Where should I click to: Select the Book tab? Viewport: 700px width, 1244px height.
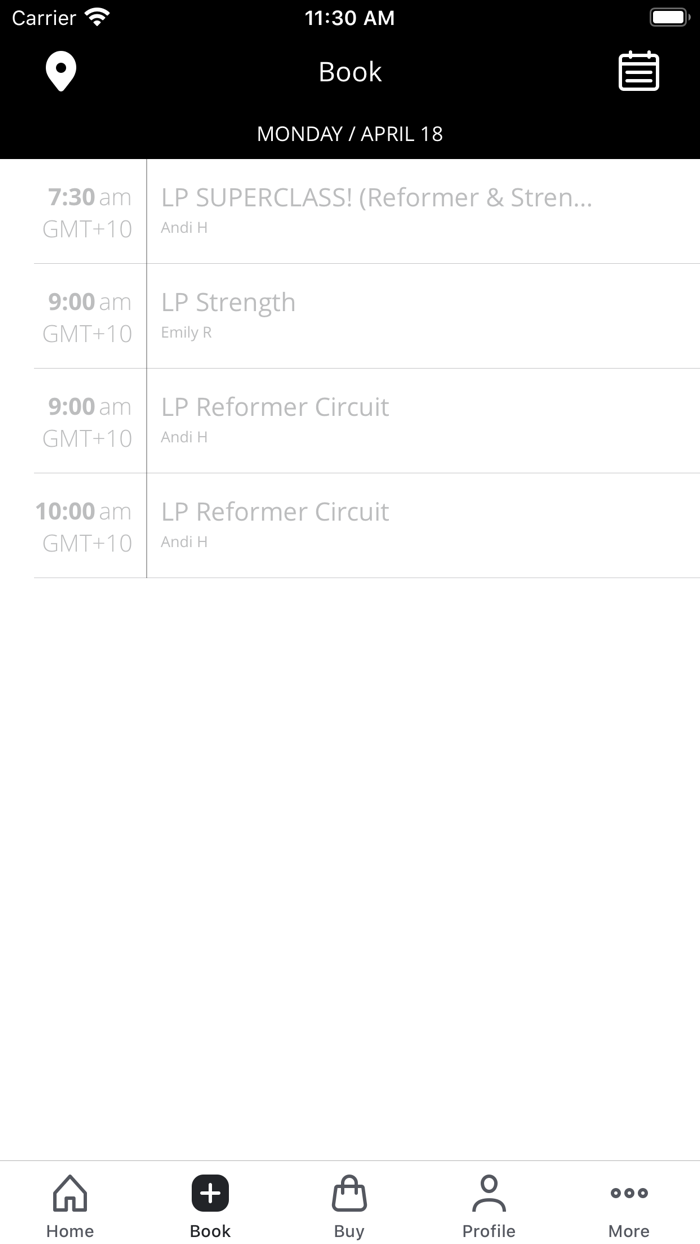(x=210, y=1205)
